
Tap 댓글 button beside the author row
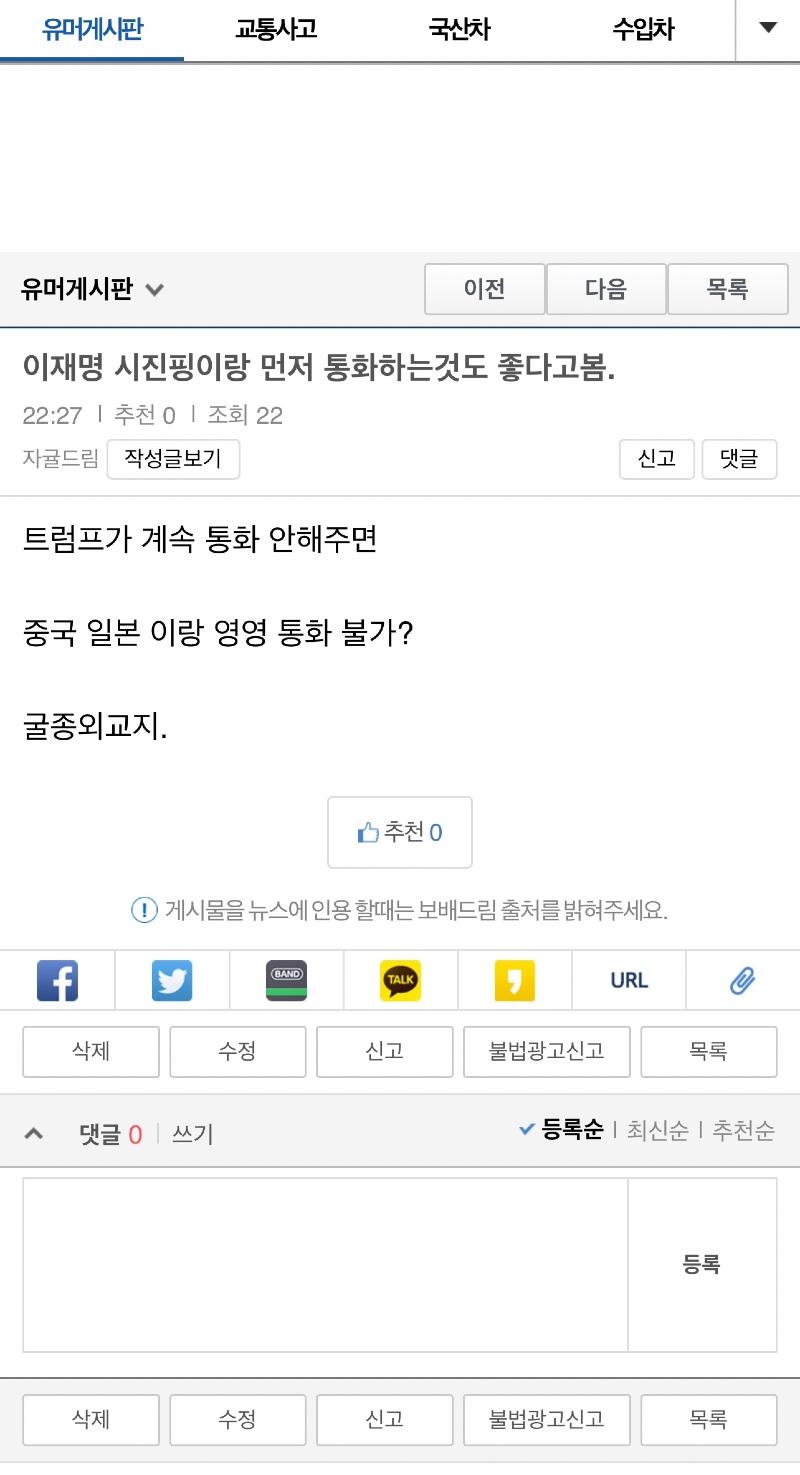[739, 459]
